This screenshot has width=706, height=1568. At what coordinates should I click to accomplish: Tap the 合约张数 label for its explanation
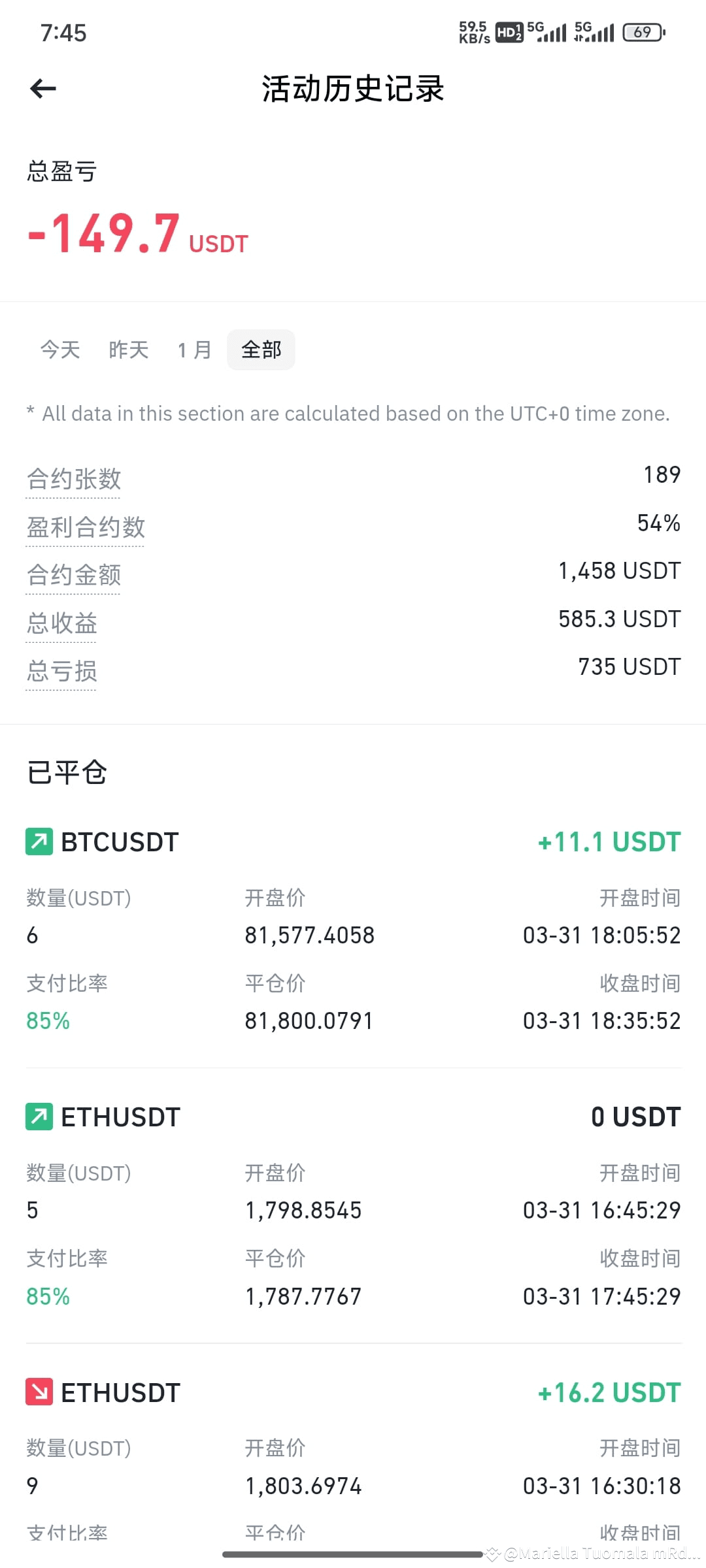point(74,479)
